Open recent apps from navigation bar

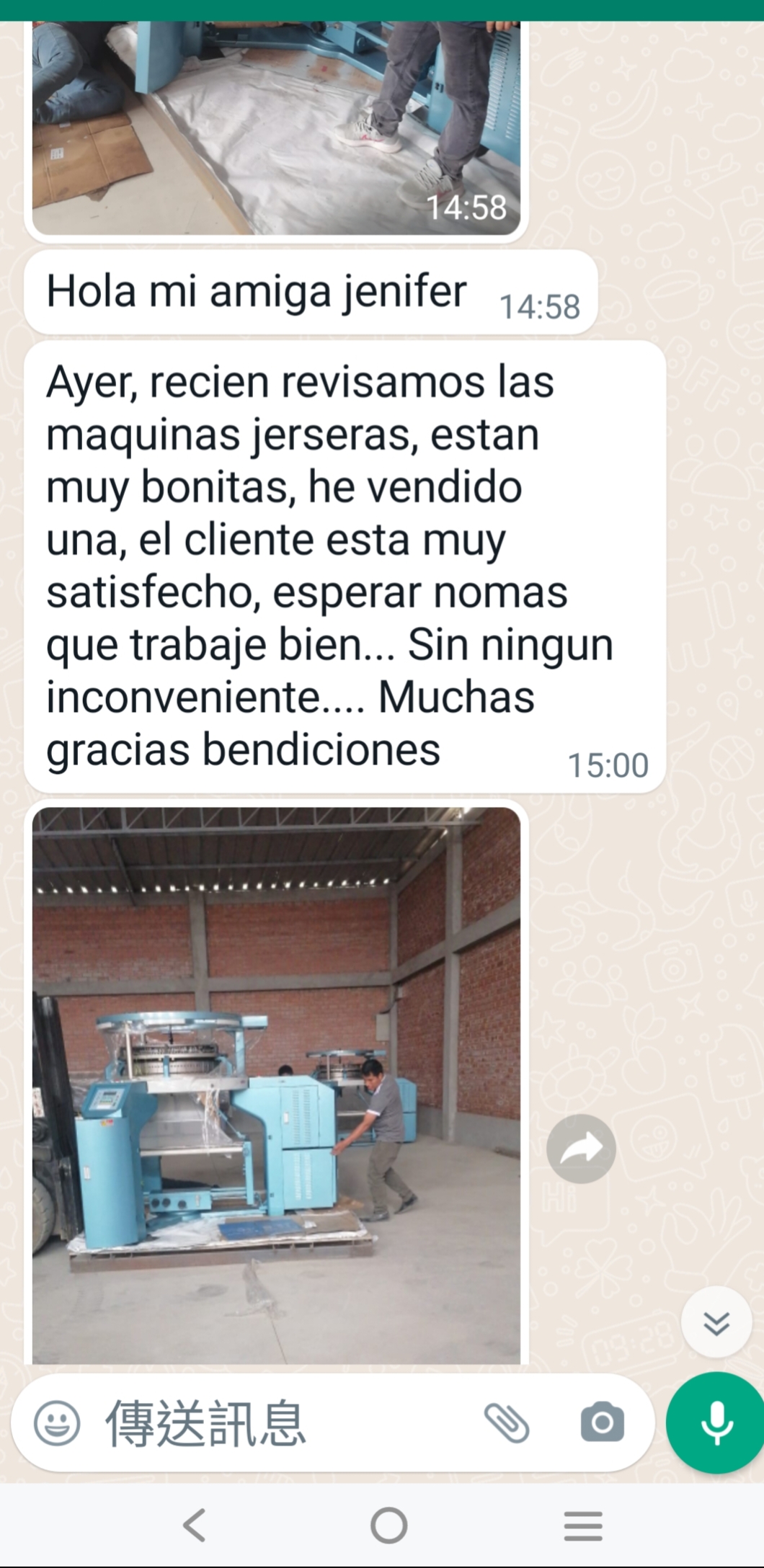[x=583, y=1525]
